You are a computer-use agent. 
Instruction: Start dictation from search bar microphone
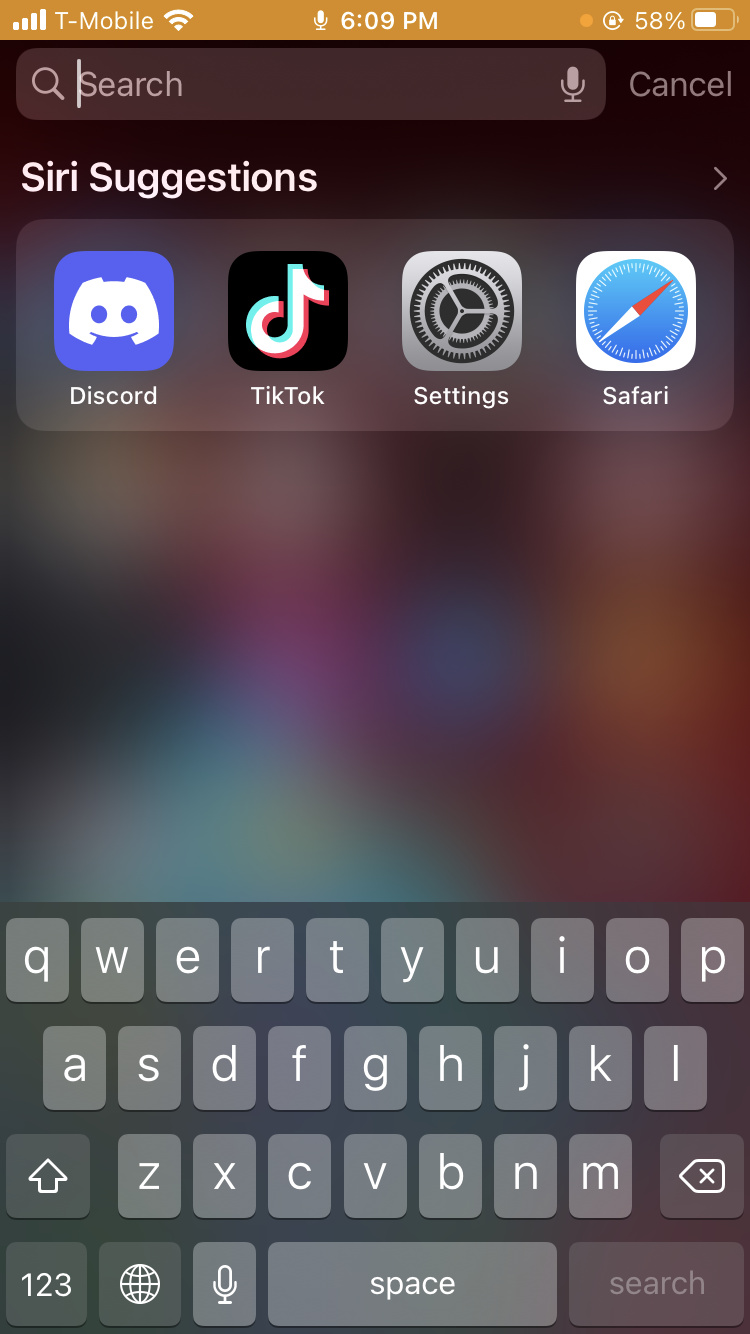(x=572, y=84)
